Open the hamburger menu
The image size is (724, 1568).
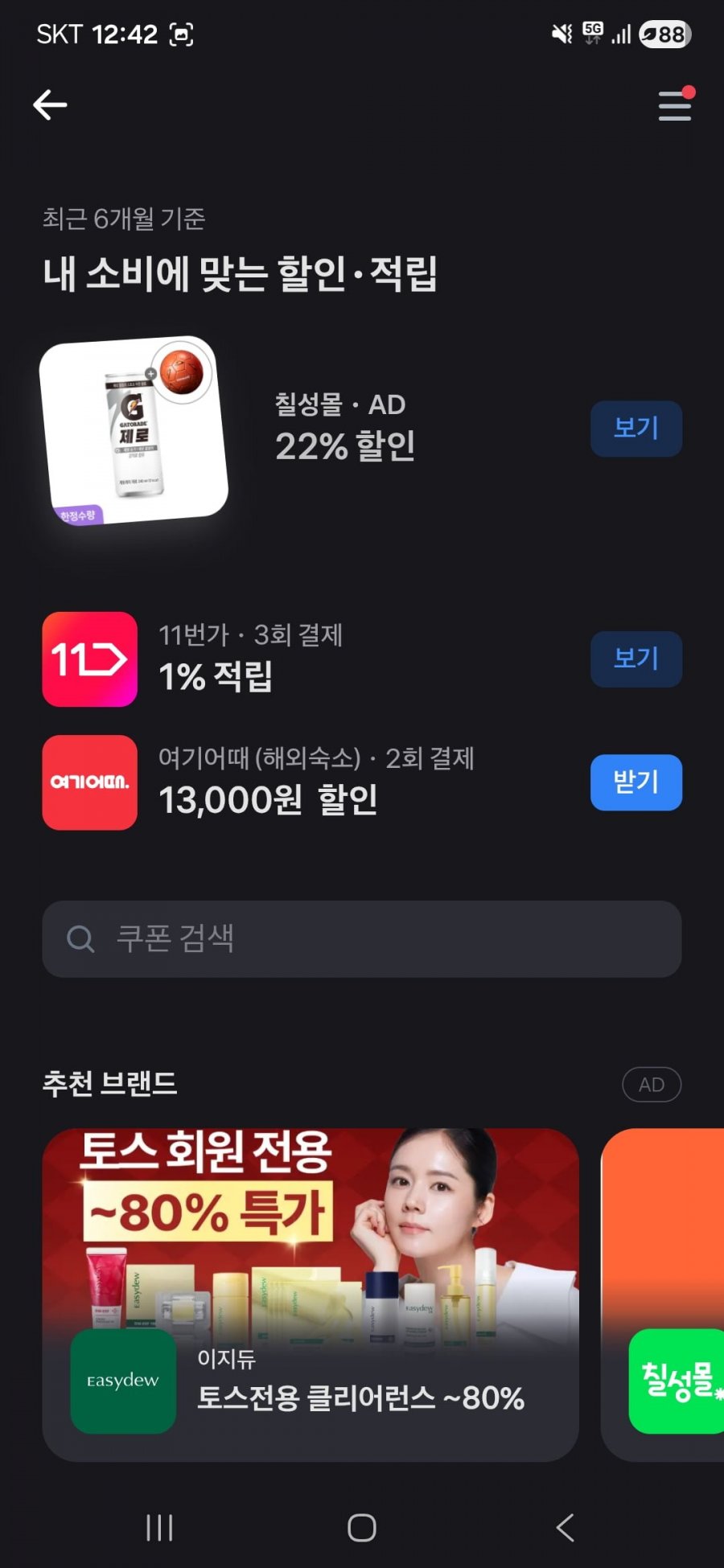tap(674, 105)
